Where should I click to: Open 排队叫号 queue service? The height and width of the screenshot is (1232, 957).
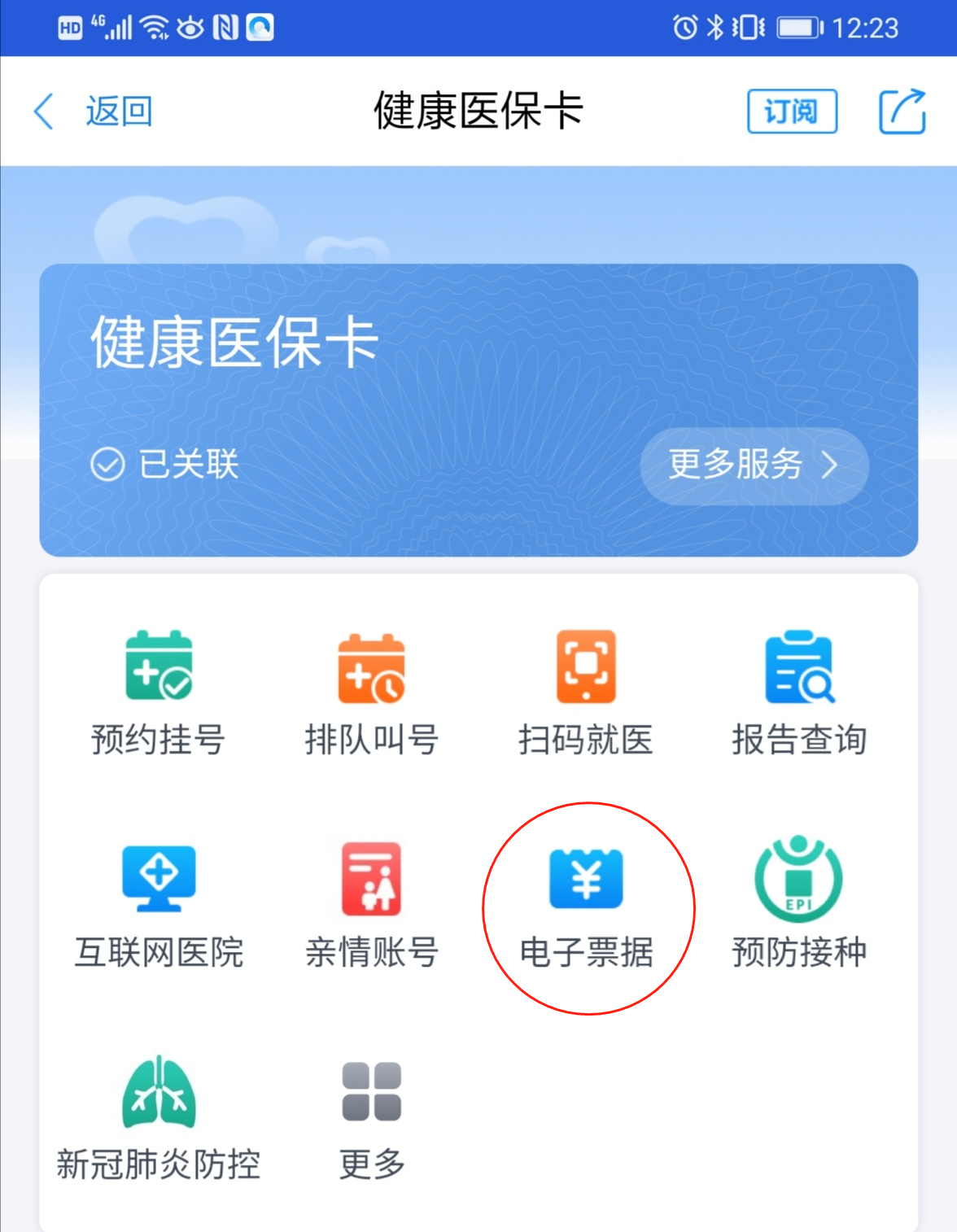372,692
